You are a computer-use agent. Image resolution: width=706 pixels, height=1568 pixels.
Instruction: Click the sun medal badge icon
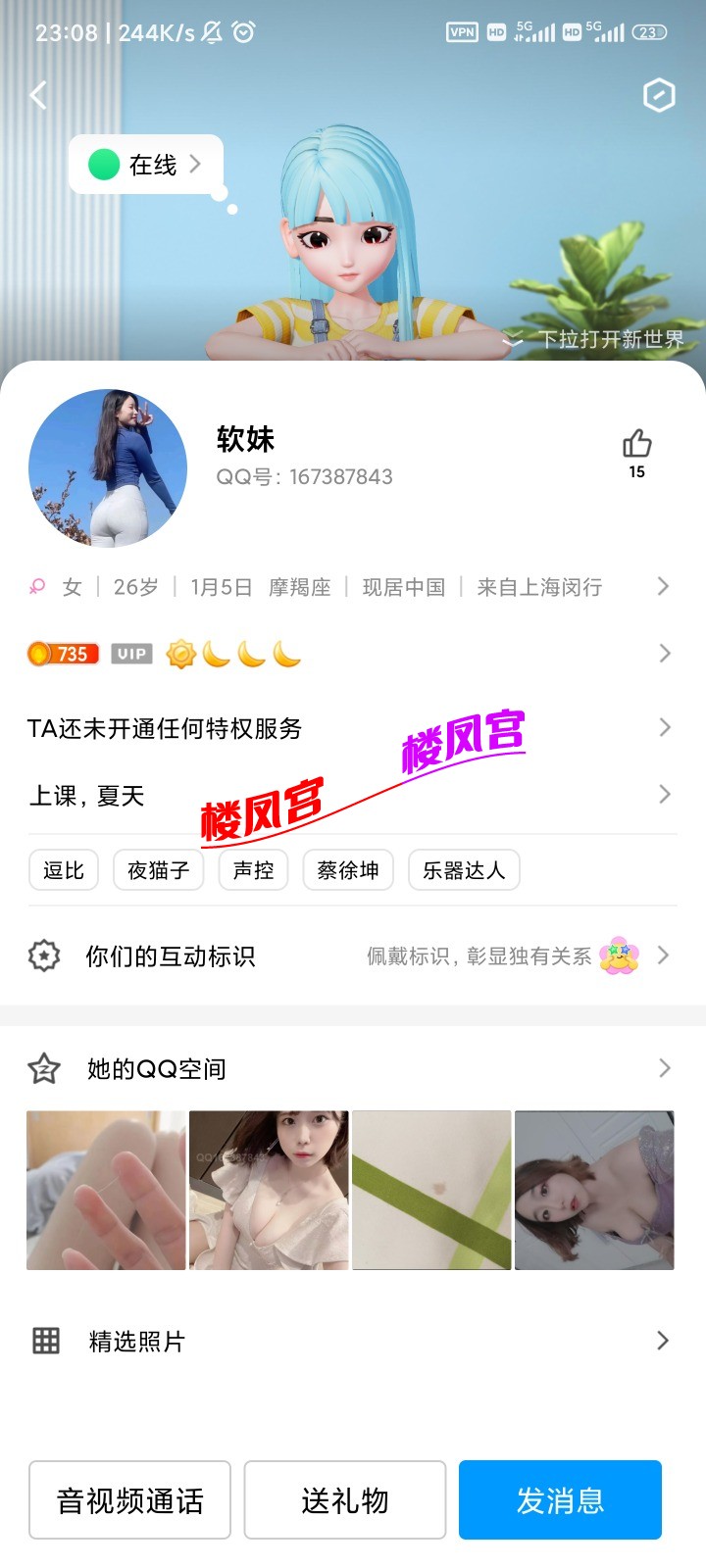pos(181,653)
